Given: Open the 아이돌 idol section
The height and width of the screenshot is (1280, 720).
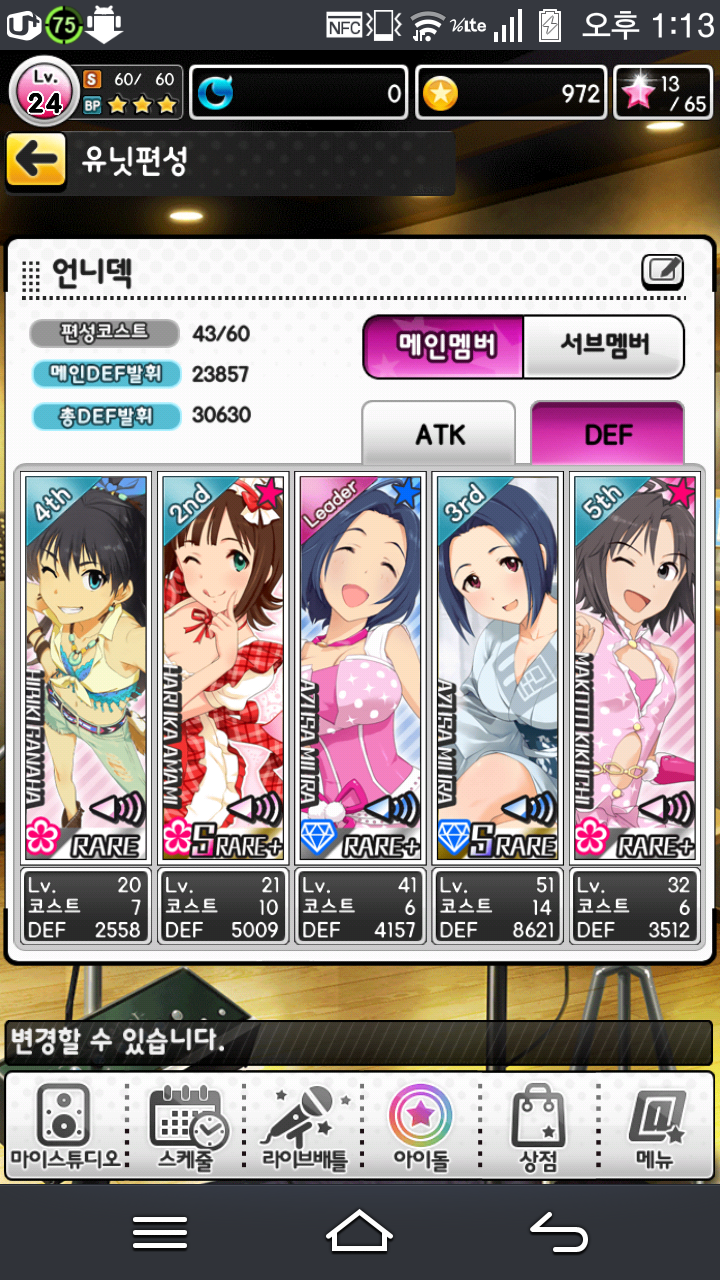Looking at the screenshot, I should (421, 1127).
